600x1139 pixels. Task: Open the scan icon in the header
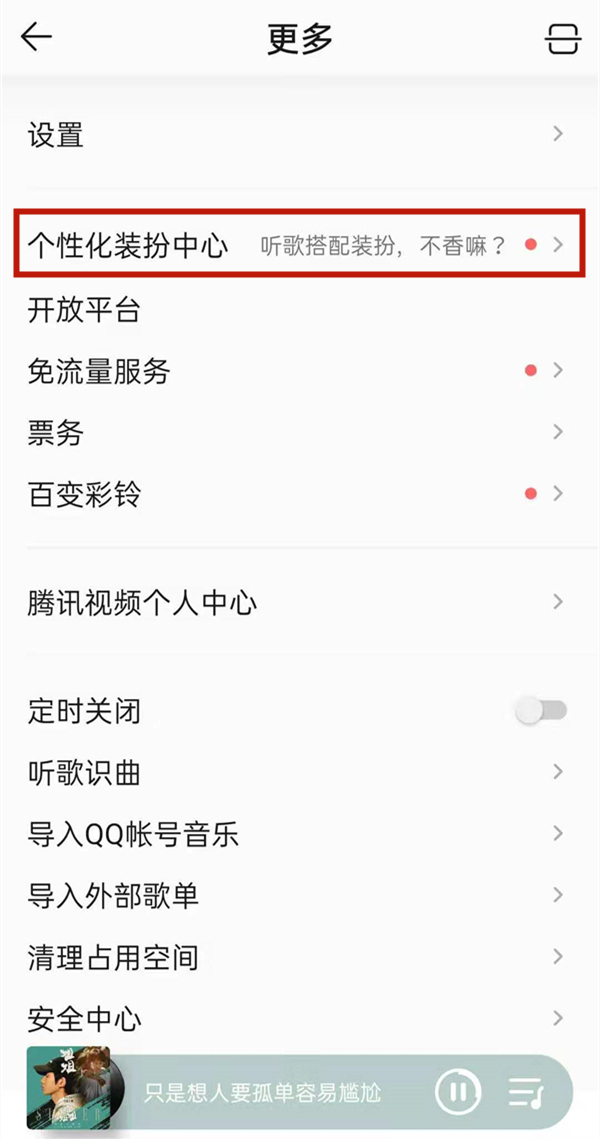click(562, 39)
